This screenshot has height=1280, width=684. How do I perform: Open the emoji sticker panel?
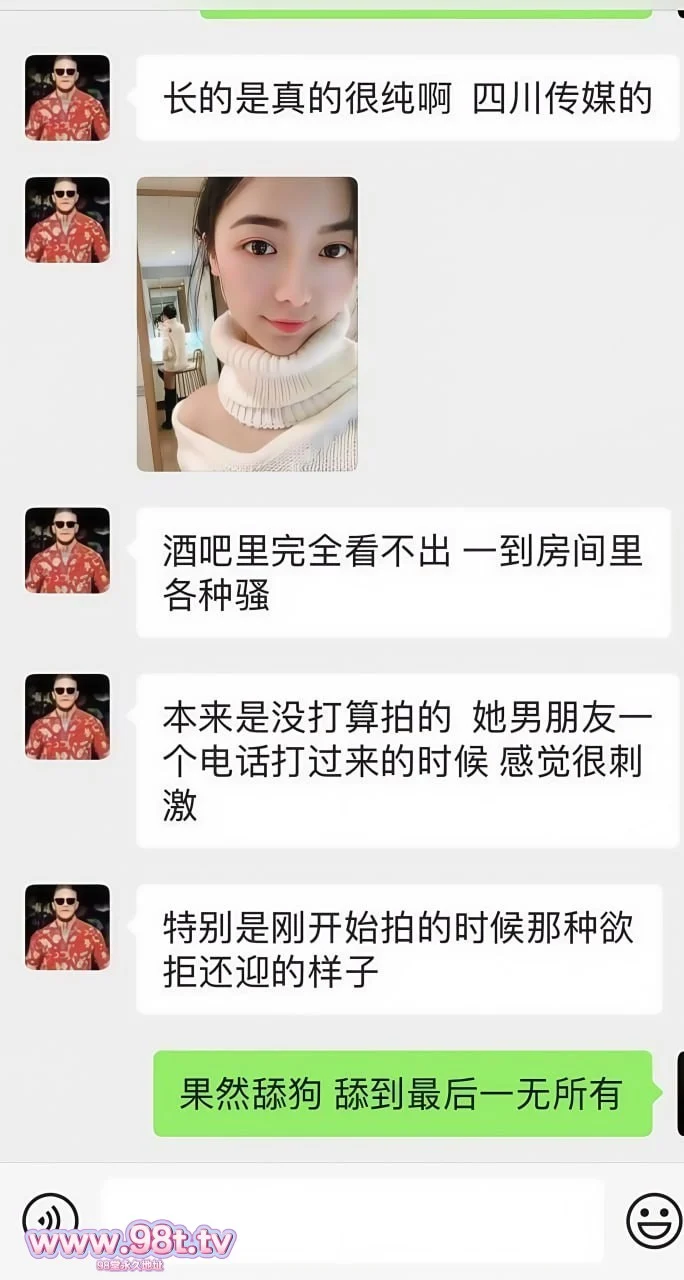click(653, 1221)
